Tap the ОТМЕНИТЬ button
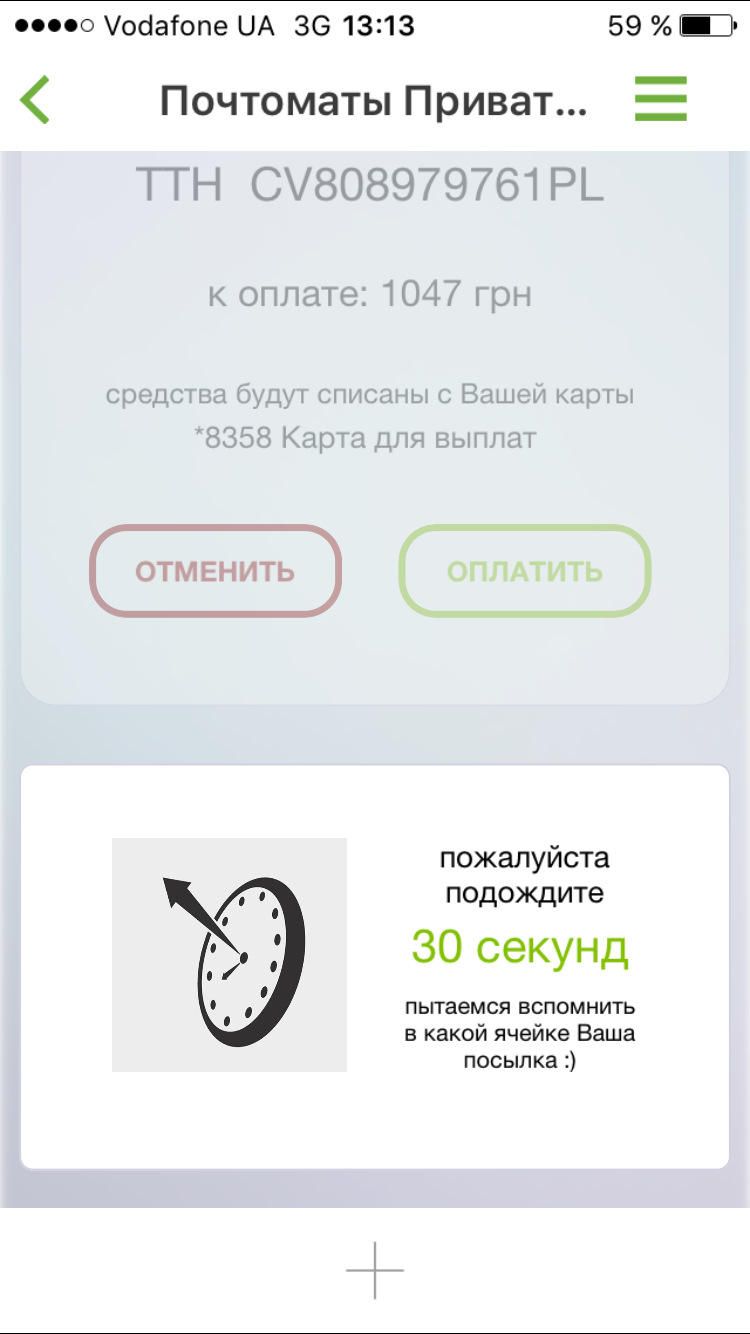The height and width of the screenshot is (1334, 750). (x=216, y=571)
